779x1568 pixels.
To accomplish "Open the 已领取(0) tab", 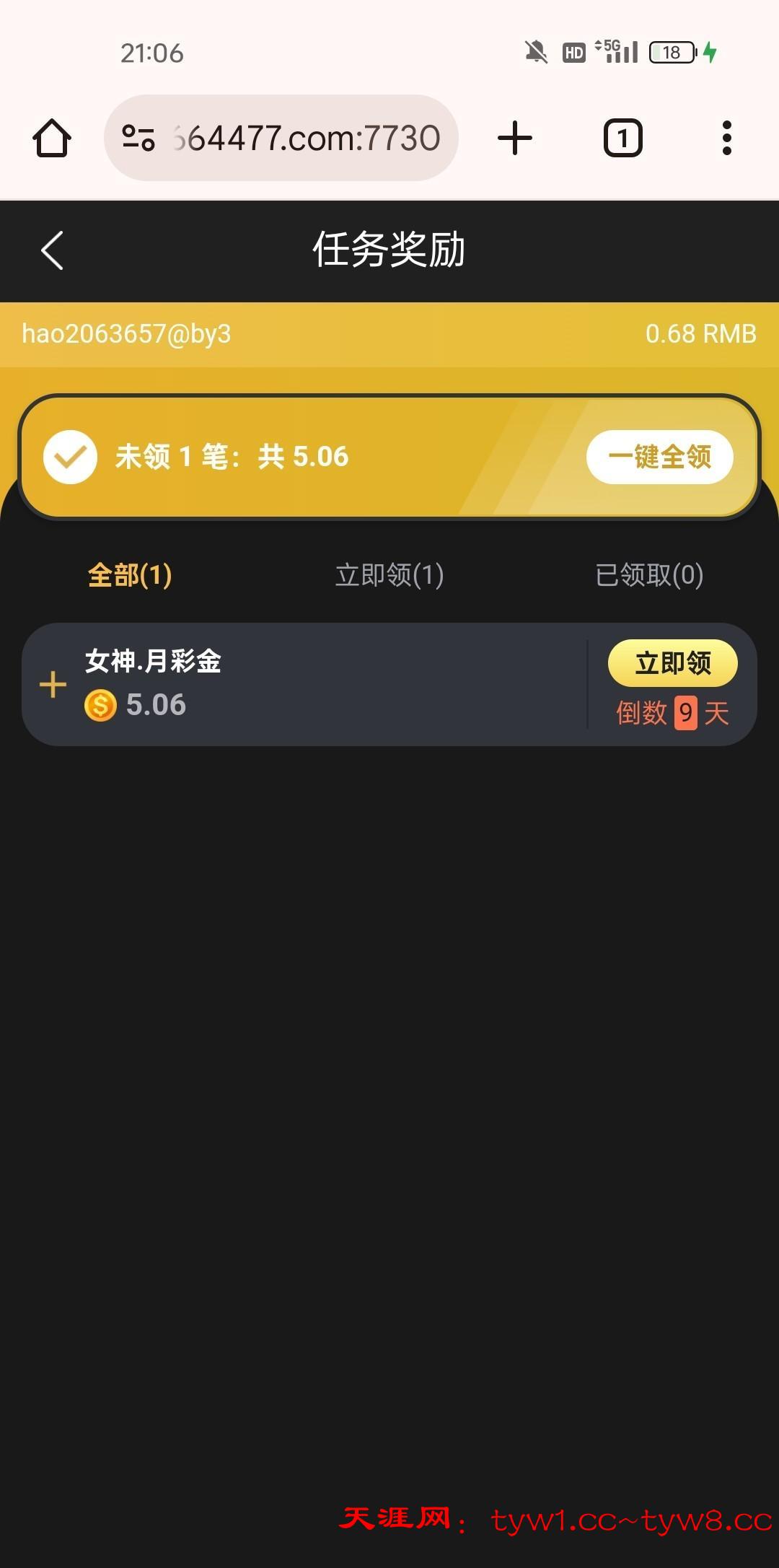I will pos(649,575).
